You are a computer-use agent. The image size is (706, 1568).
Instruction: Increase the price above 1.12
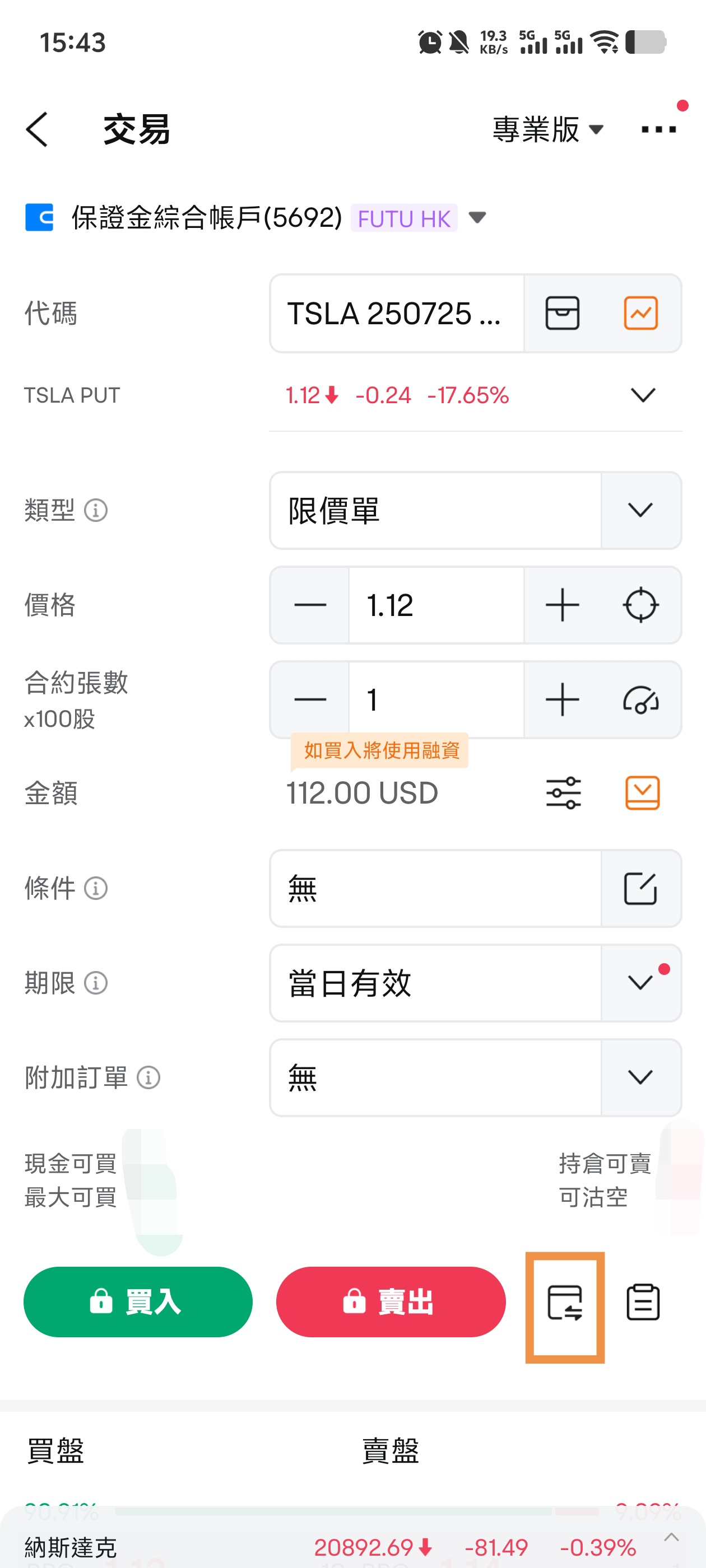561,605
